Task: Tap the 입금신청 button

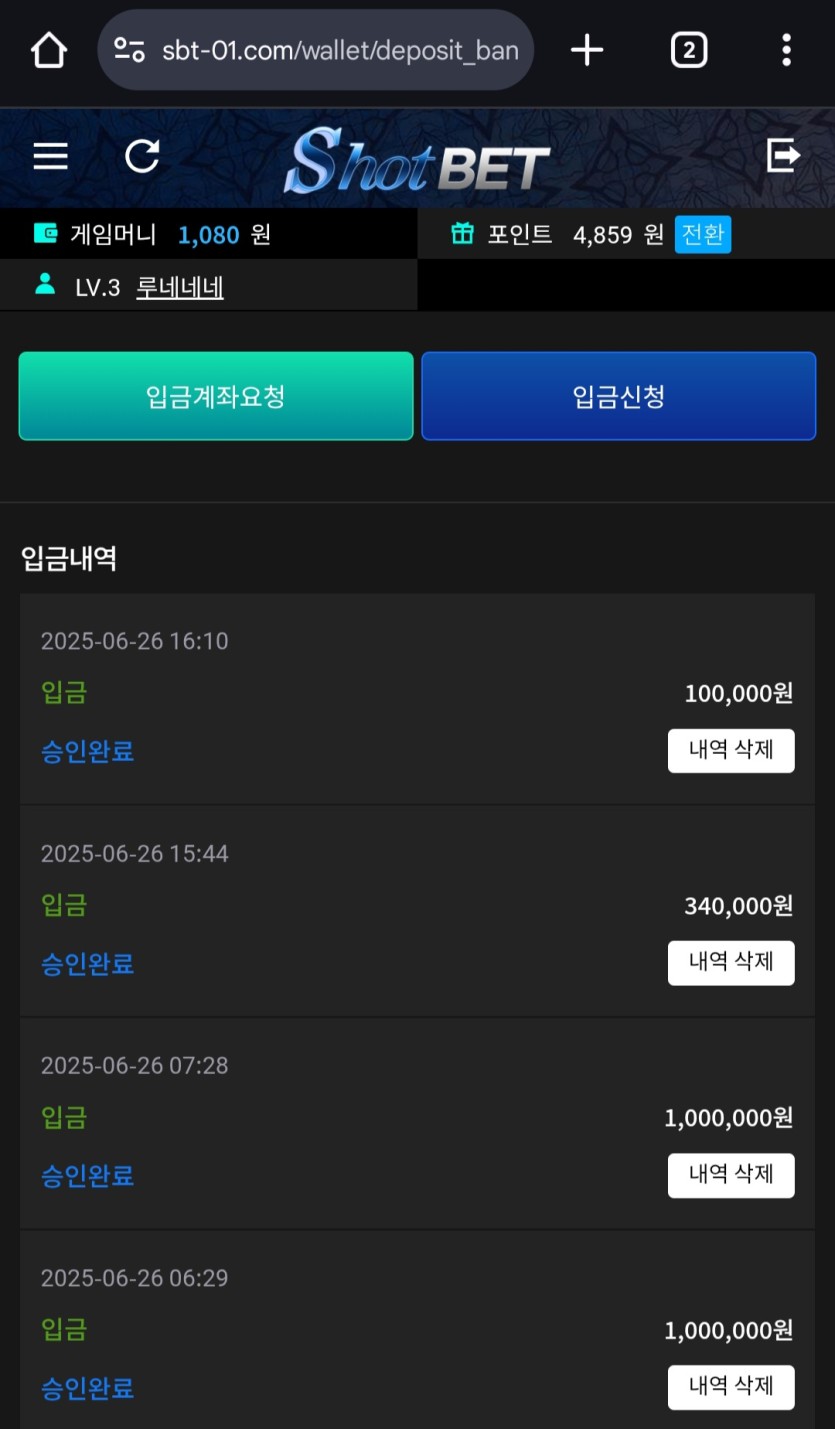Action: [618, 396]
